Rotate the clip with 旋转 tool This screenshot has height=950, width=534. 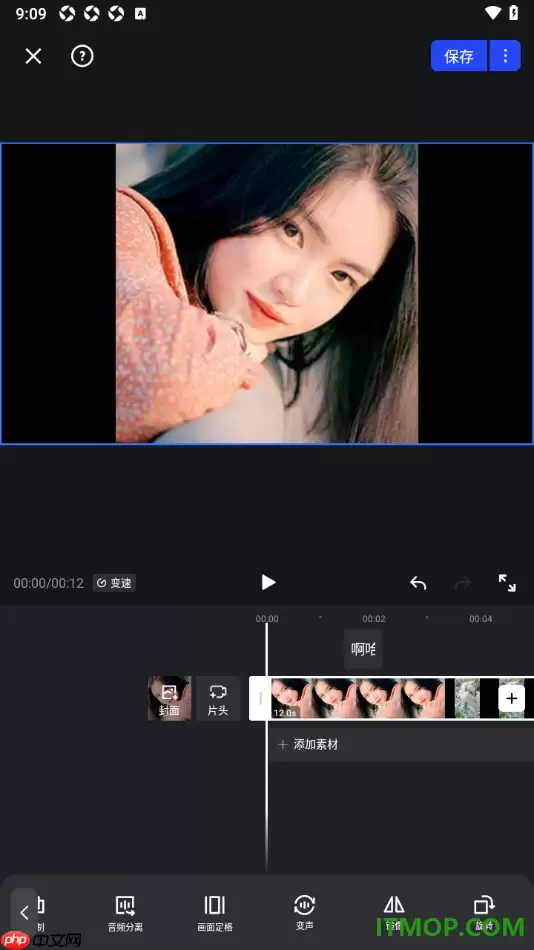(484, 914)
